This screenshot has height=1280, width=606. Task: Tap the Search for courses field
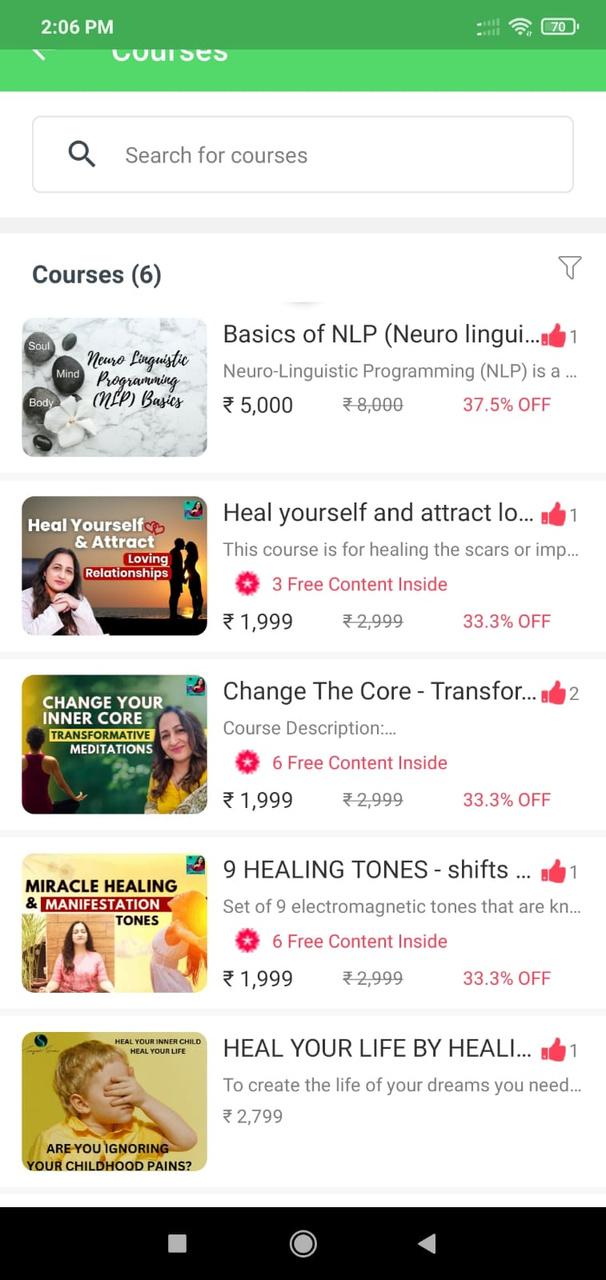pyautogui.click(x=303, y=155)
